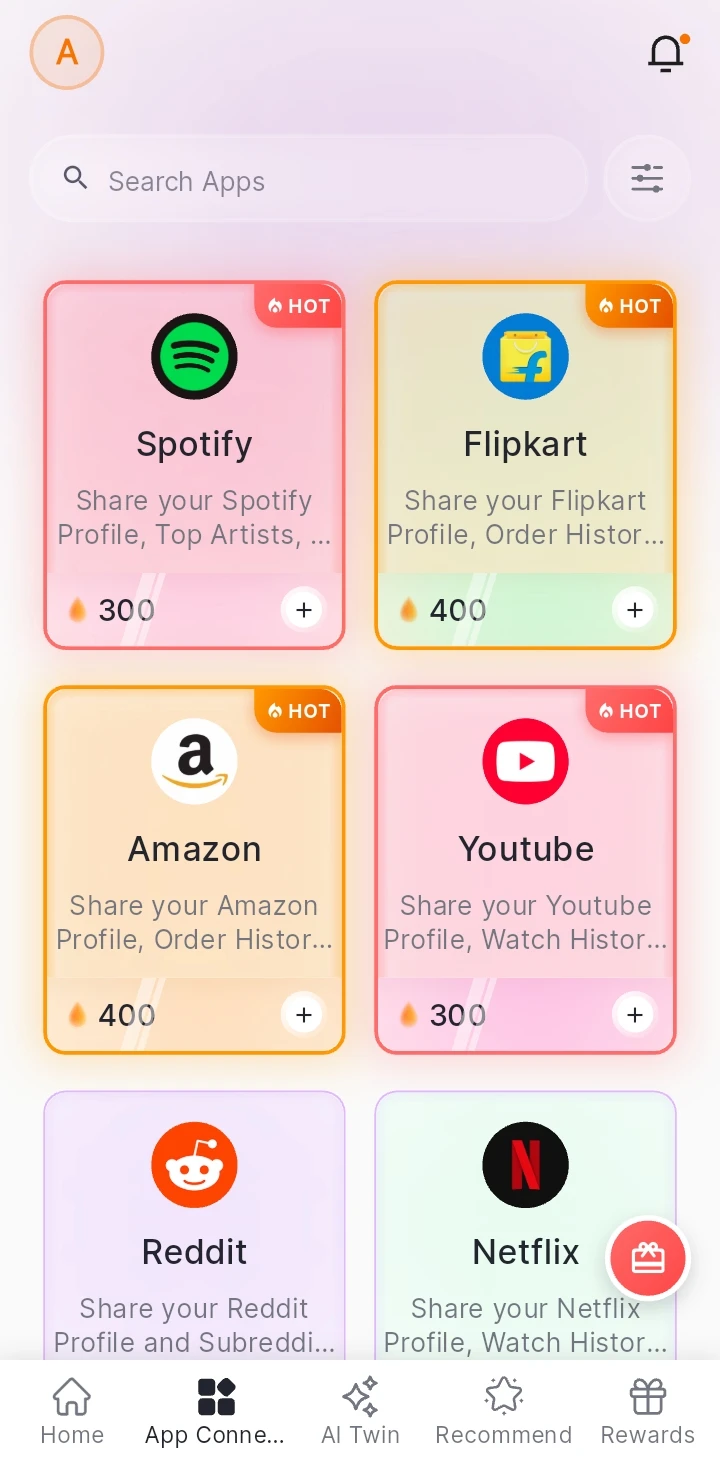Viewport: 720px width, 1465px height.
Task: Add Flipkart with the plus button
Action: 634,609
